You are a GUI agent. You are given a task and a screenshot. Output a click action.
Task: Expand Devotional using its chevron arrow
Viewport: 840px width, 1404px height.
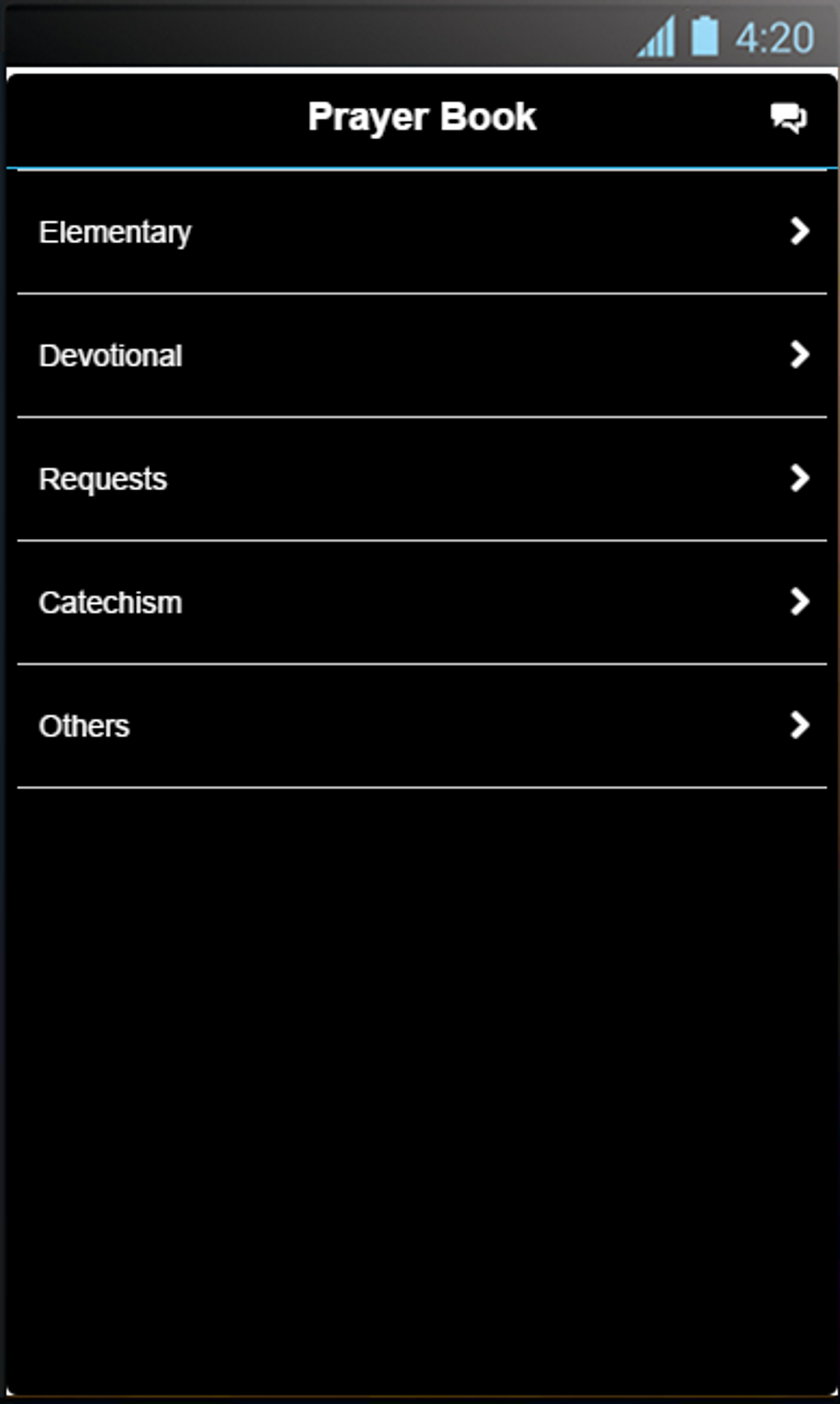click(x=800, y=355)
